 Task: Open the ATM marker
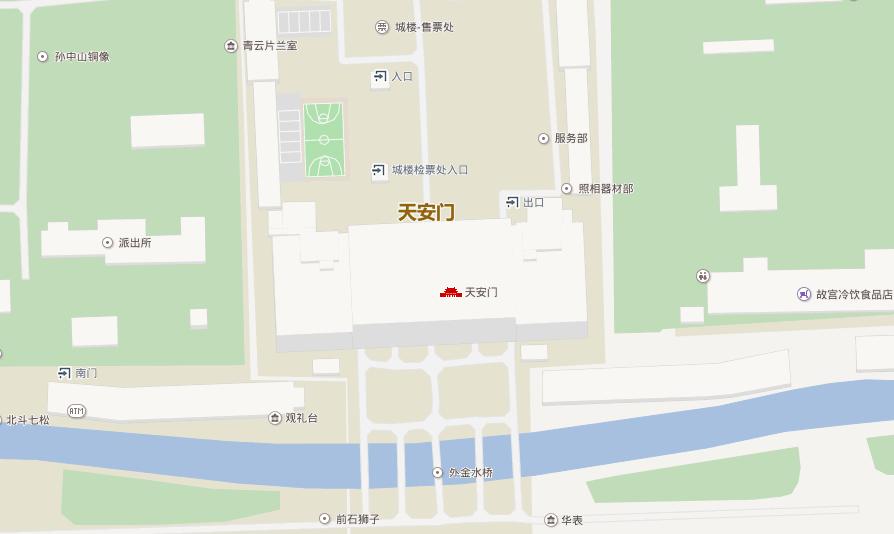click(x=77, y=411)
